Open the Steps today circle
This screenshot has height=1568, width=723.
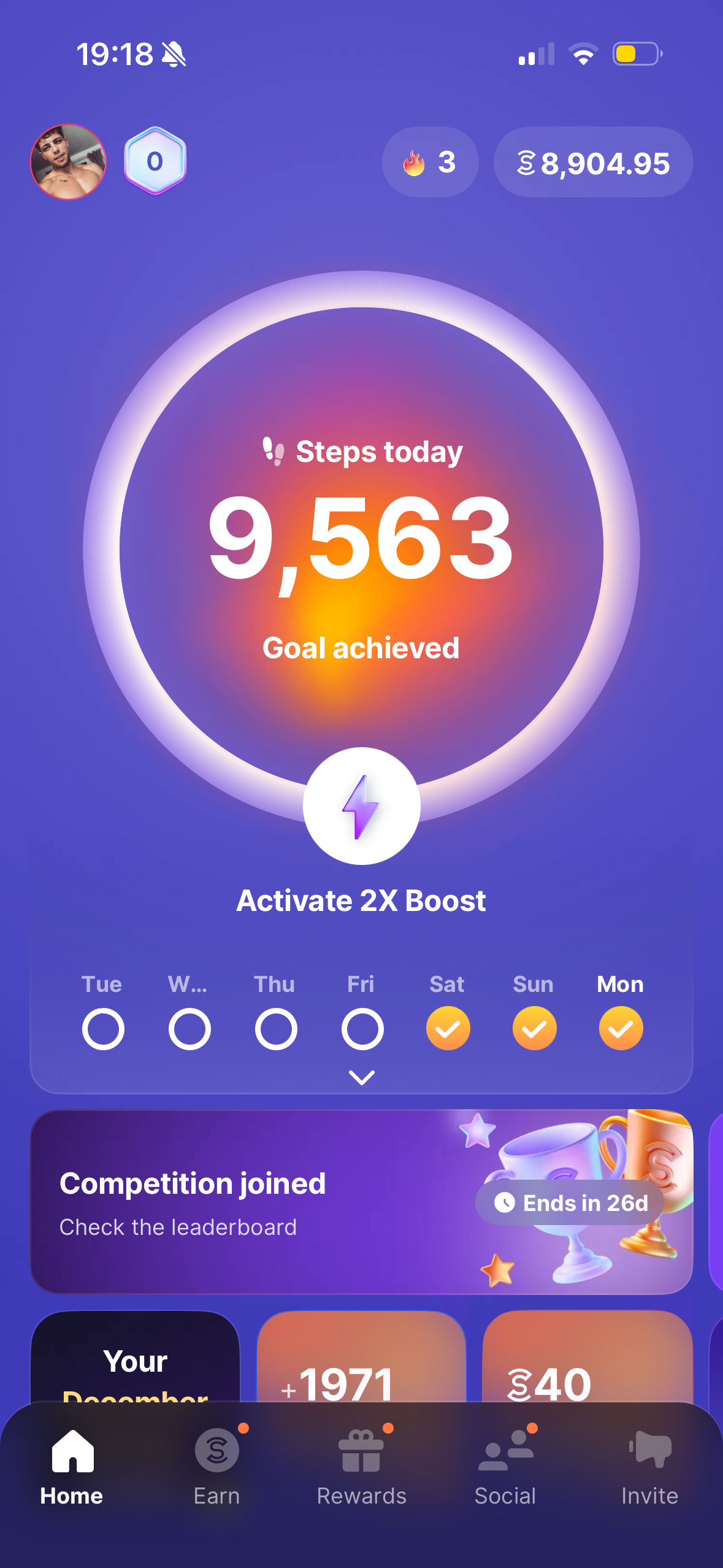(361, 540)
